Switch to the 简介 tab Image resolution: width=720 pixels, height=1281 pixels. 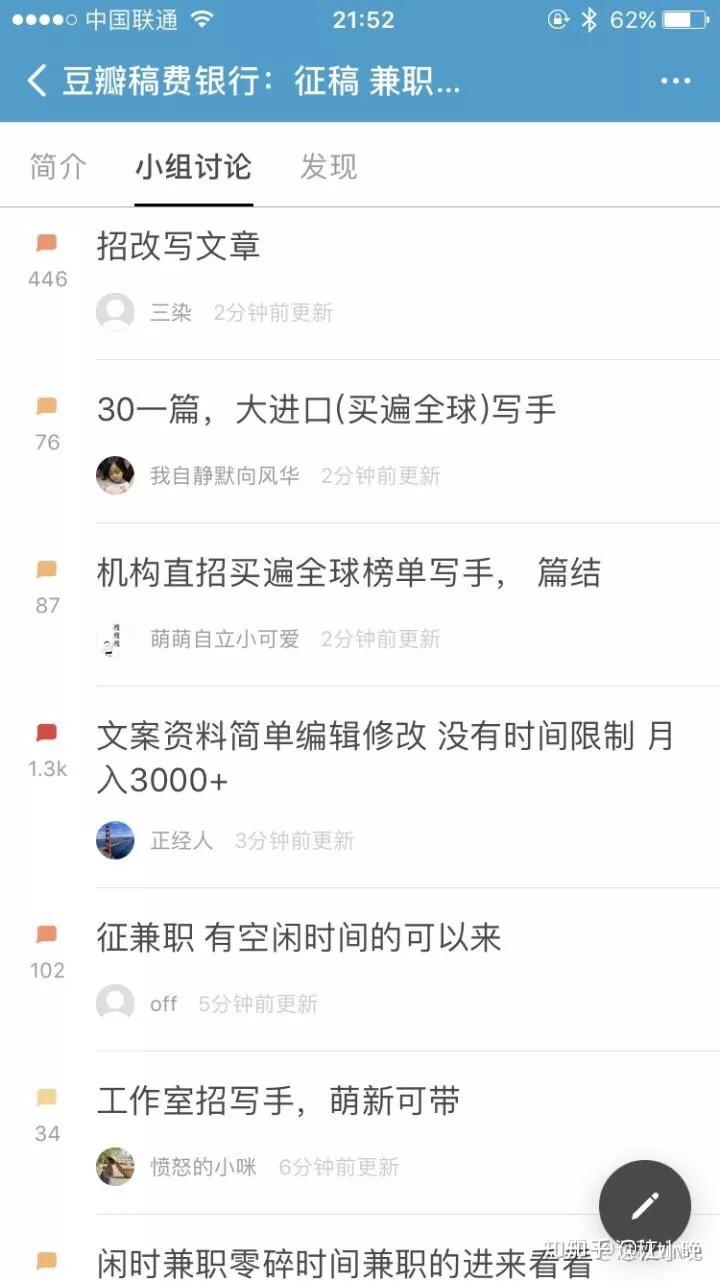[x=58, y=167]
